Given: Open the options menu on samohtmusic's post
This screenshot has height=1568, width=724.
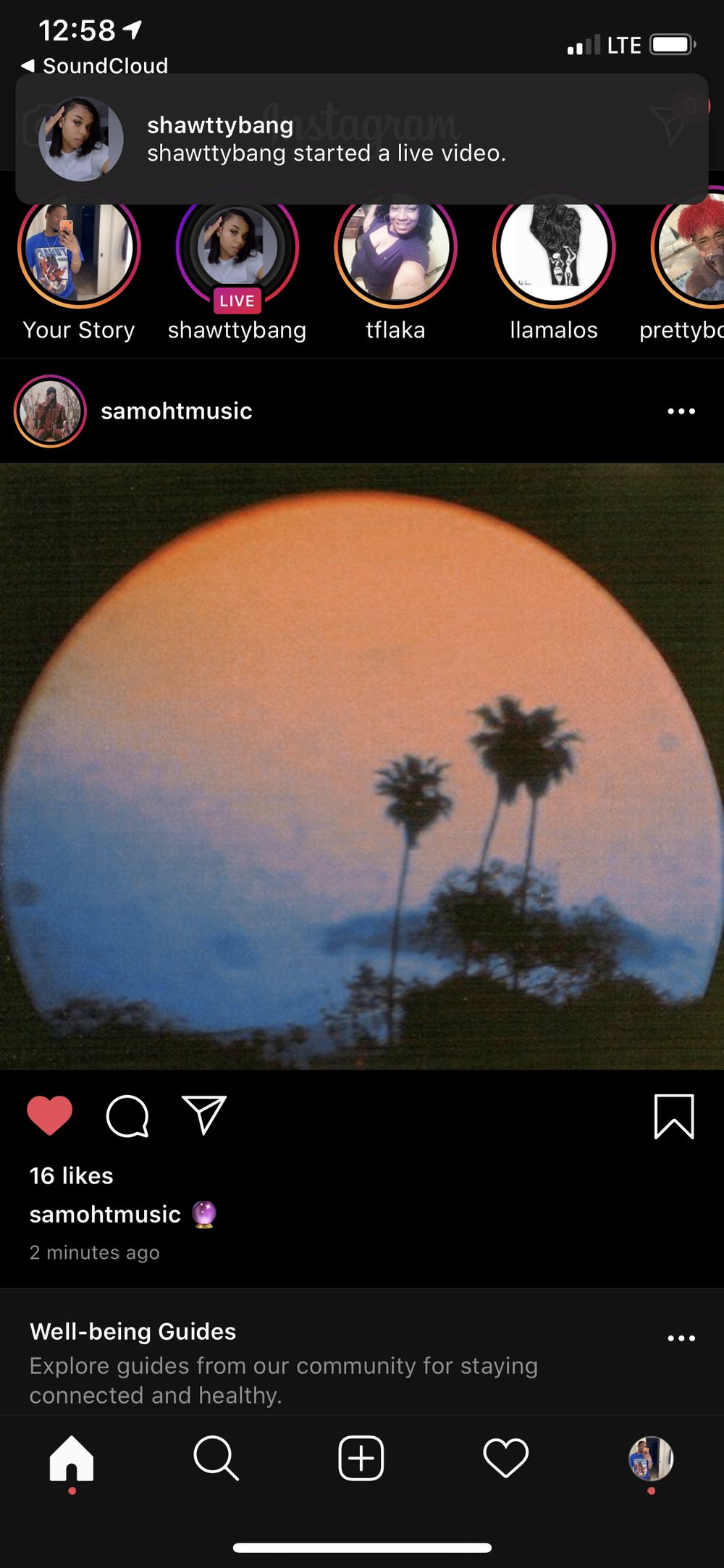Looking at the screenshot, I should point(681,411).
